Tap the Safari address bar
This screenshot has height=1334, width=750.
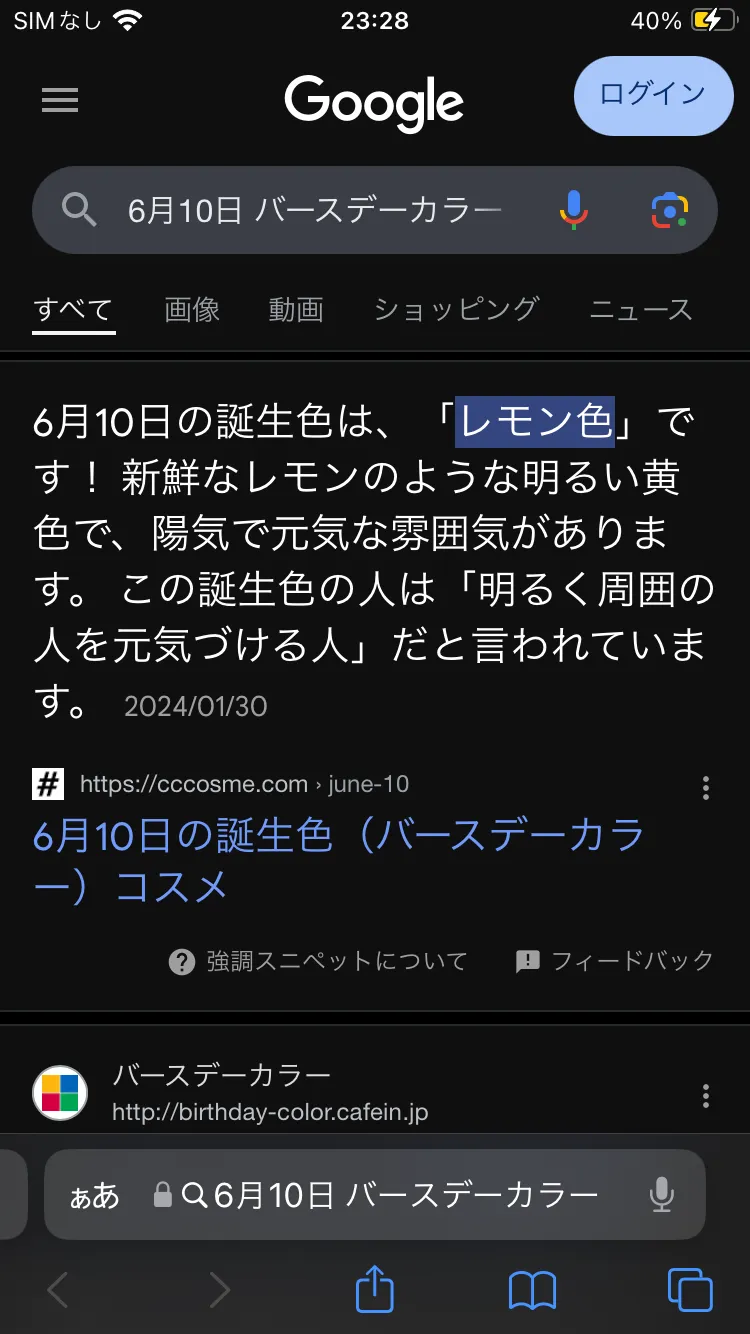(x=375, y=1195)
